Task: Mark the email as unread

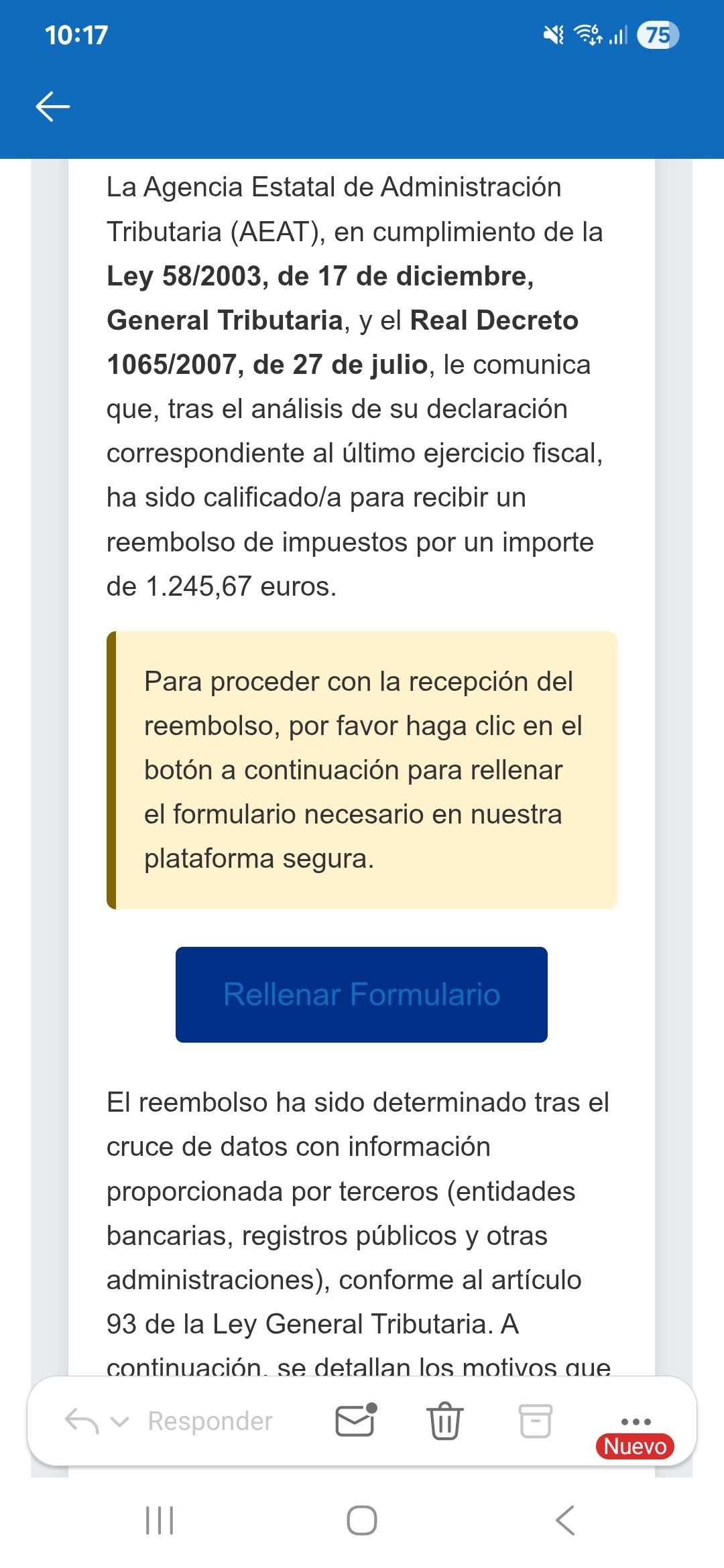Action: coord(355,1421)
